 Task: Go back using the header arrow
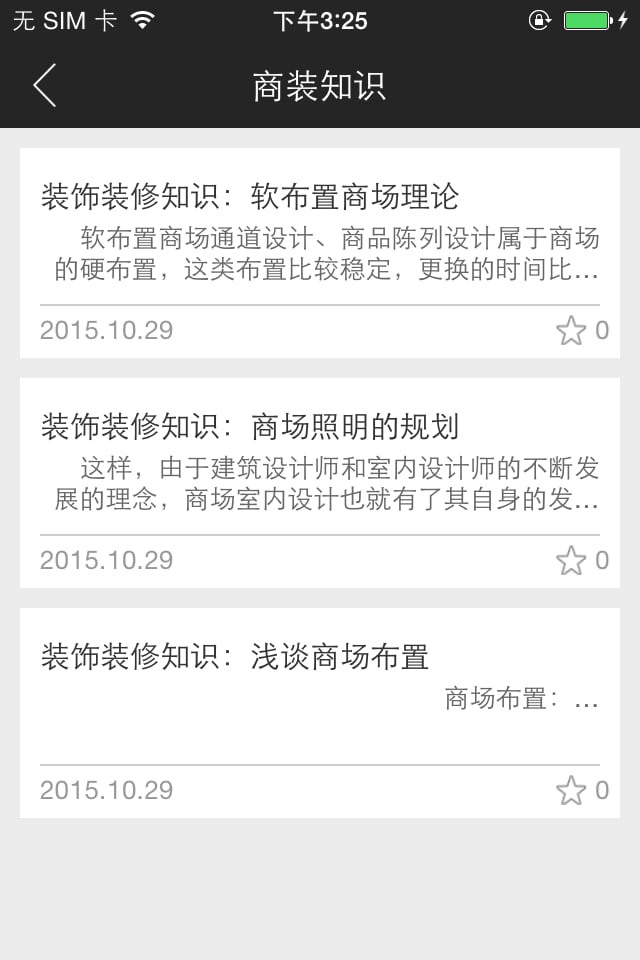pos(45,86)
